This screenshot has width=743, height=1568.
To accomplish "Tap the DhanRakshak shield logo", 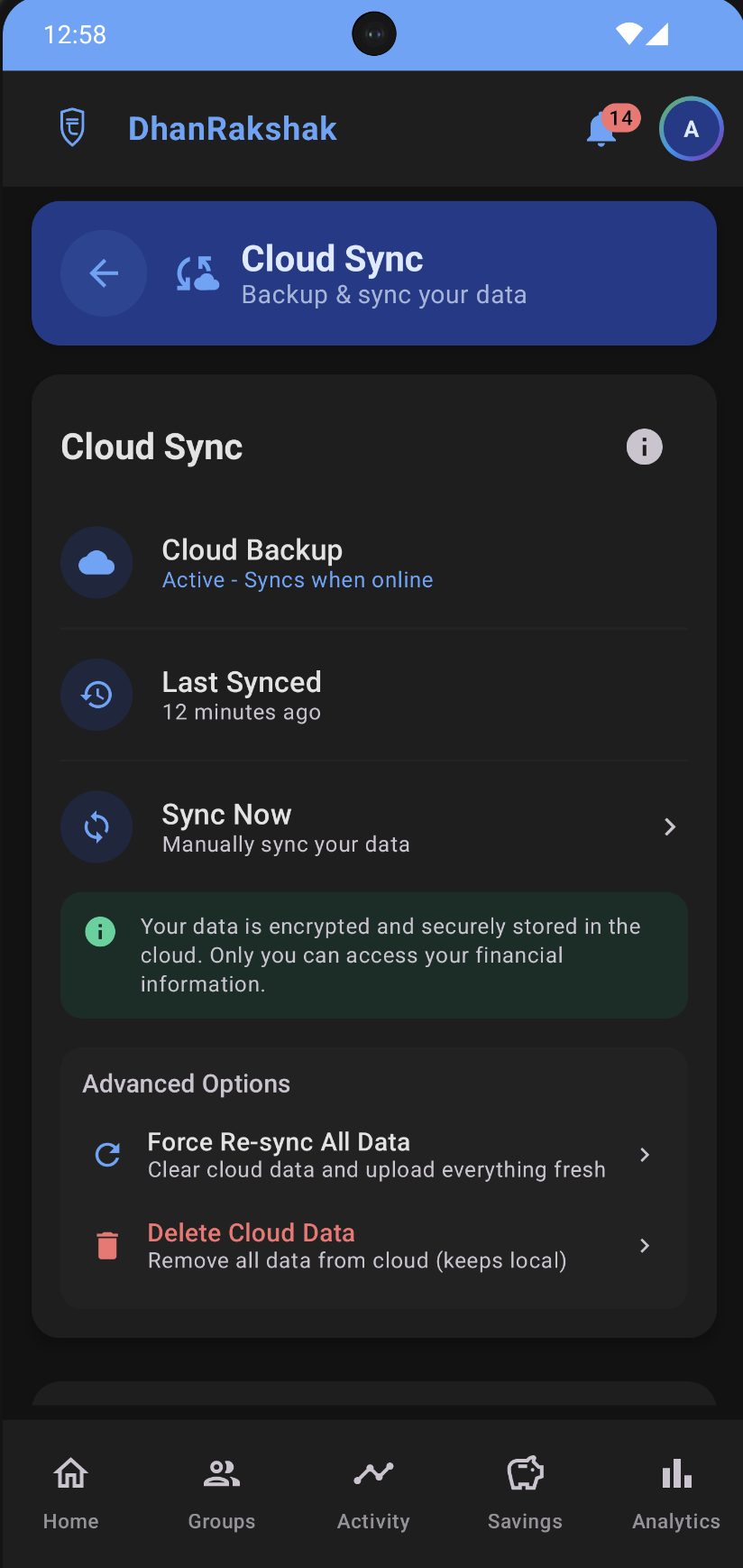I will (x=71, y=127).
